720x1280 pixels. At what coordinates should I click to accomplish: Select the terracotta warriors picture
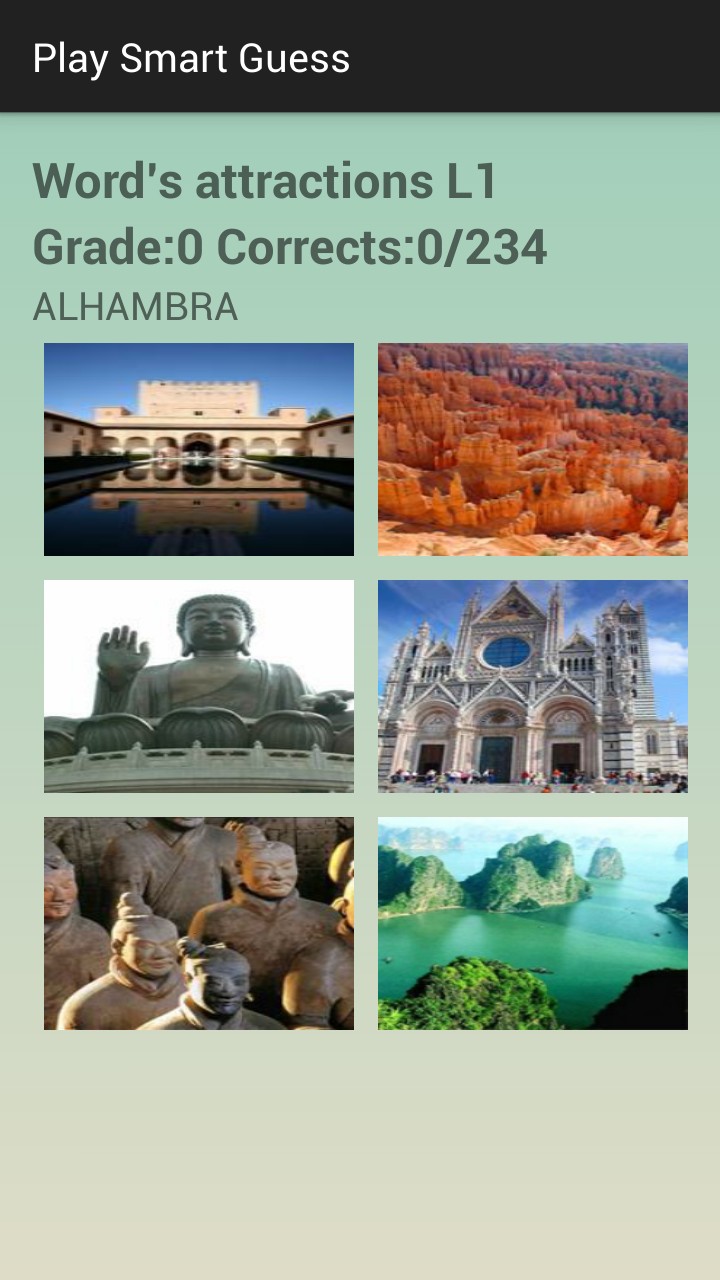click(199, 923)
